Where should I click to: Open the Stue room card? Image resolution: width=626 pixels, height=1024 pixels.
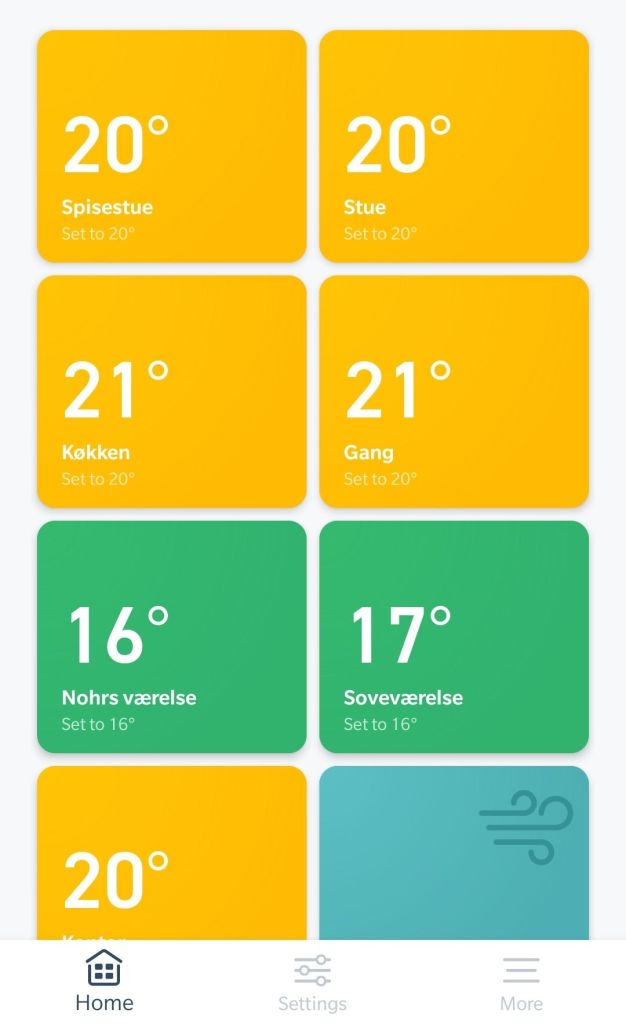click(454, 146)
